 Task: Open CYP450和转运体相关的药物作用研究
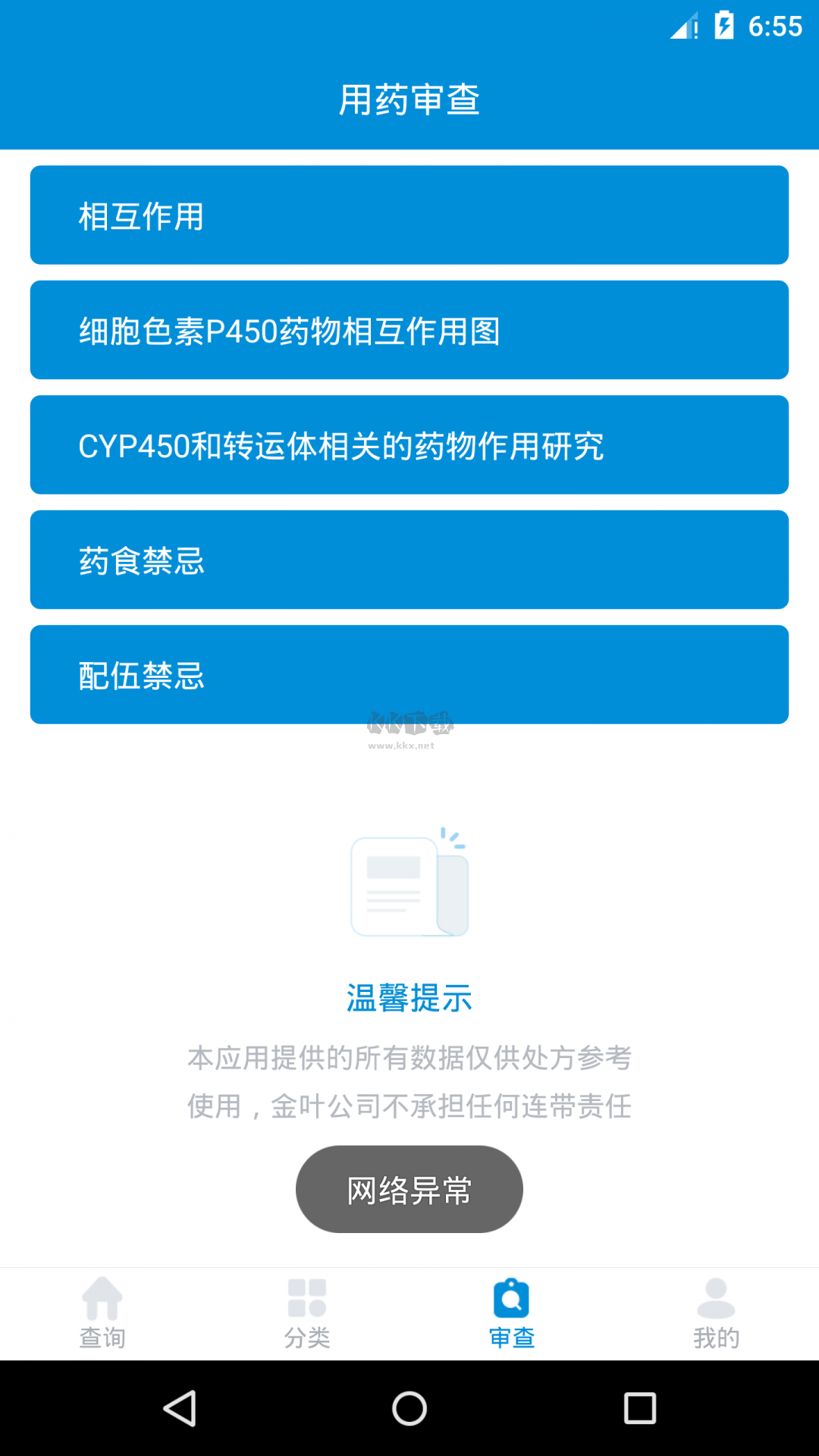(409, 445)
